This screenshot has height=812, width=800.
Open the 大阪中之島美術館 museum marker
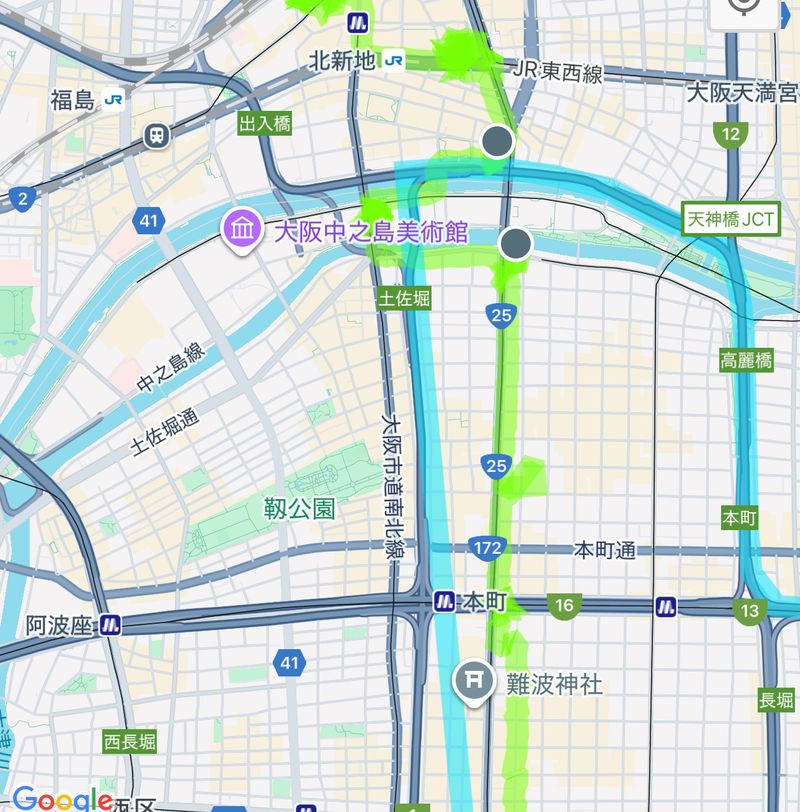(241, 231)
